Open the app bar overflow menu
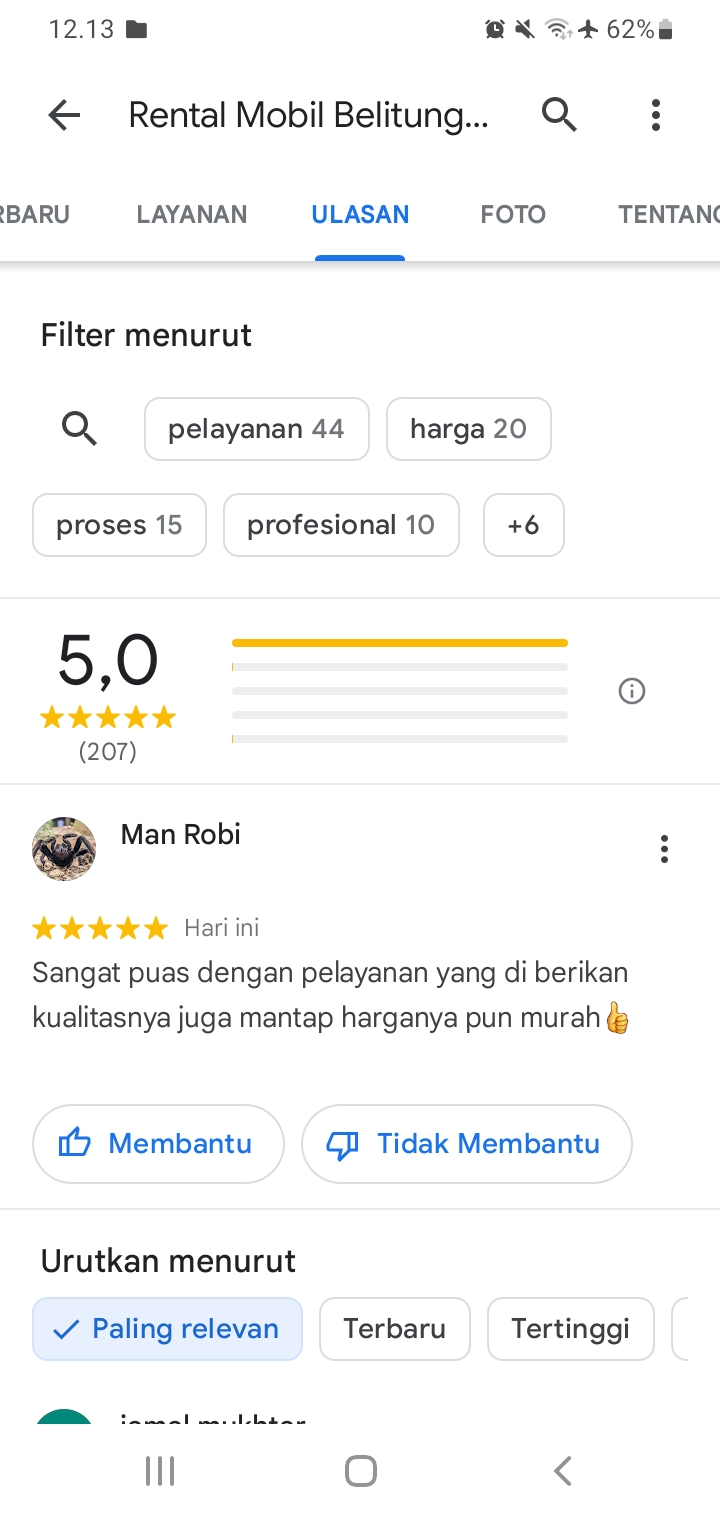This screenshot has height=1520, width=720. click(656, 116)
